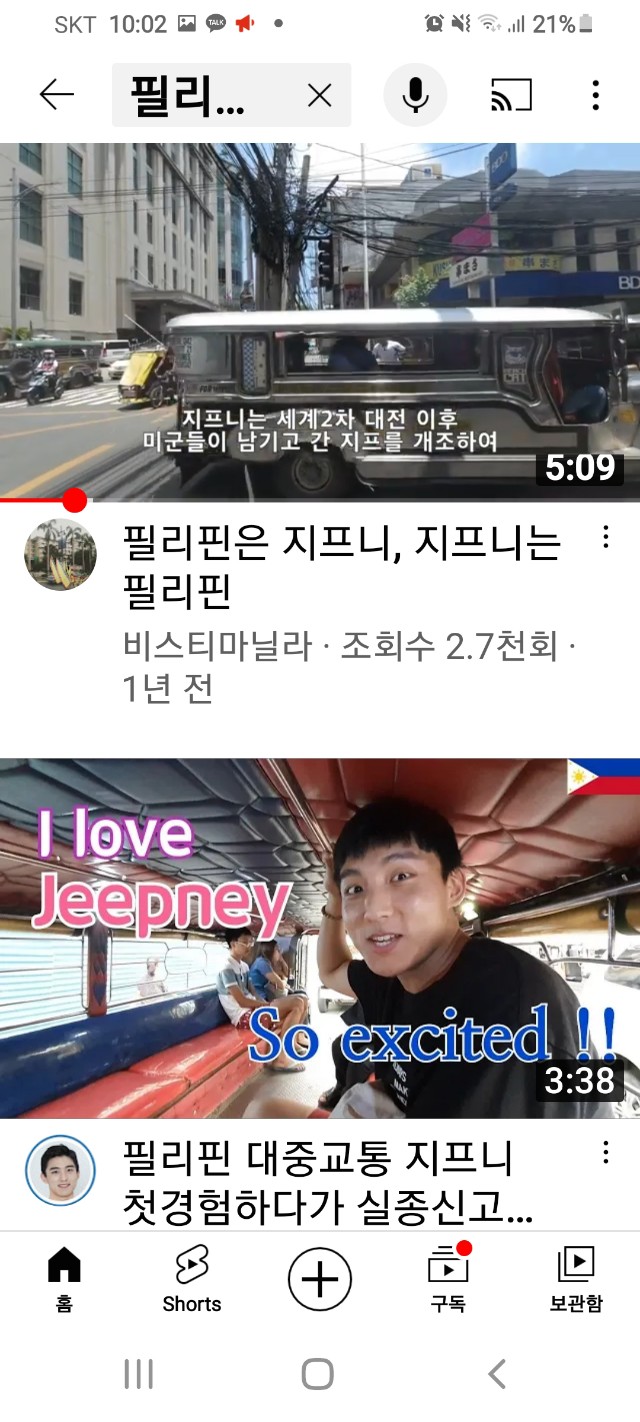Switch to the 구독 tab
The height and width of the screenshot is (1422, 640).
pyautogui.click(x=448, y=1279)
